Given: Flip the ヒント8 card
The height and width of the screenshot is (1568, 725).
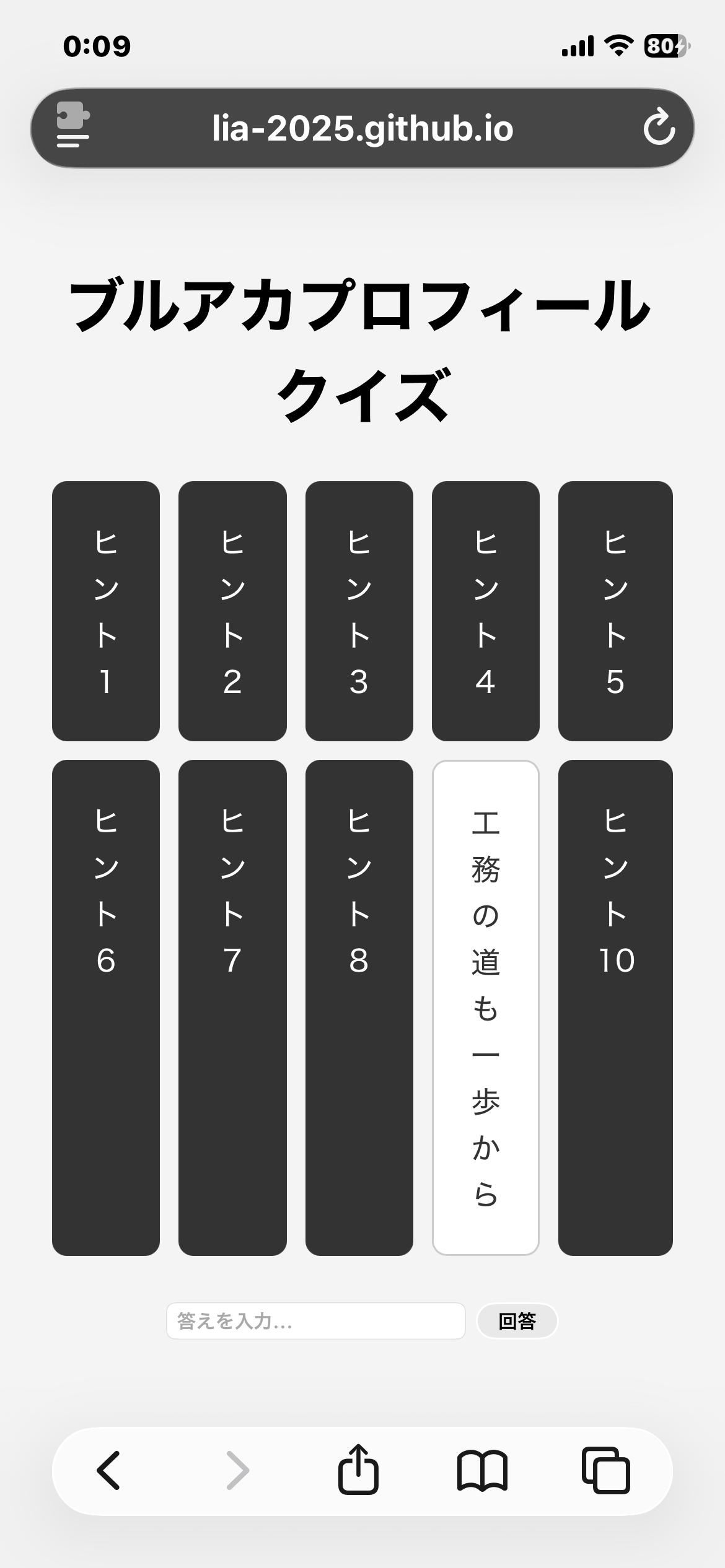Looking at the screenshot, I should pyautogui.click(x=359, y=1008).
